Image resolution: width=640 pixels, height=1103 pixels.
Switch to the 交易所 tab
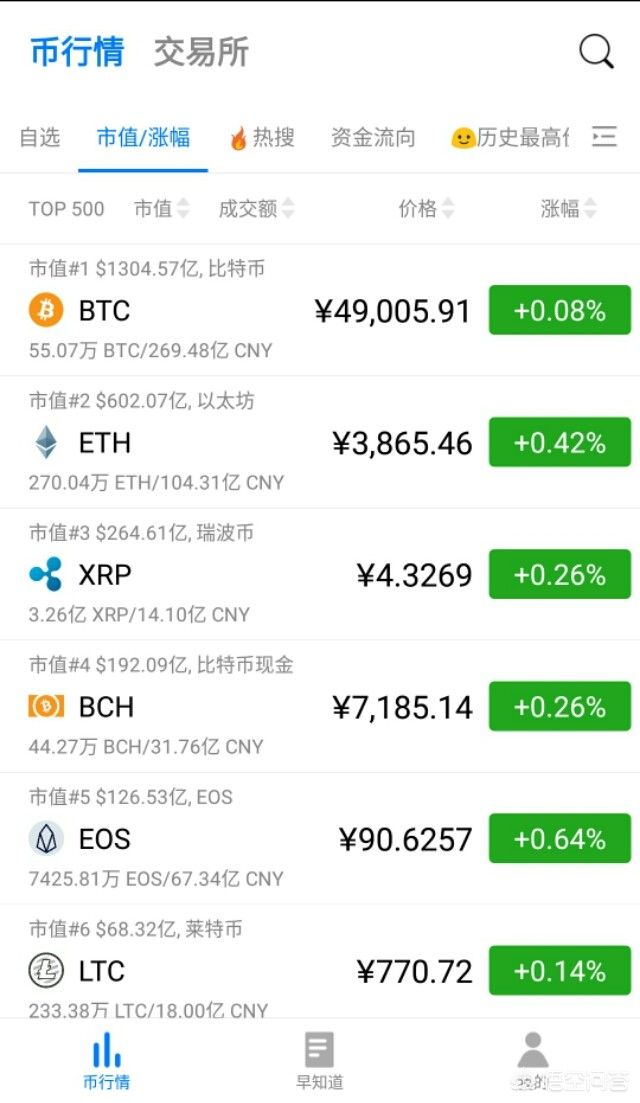201,52
